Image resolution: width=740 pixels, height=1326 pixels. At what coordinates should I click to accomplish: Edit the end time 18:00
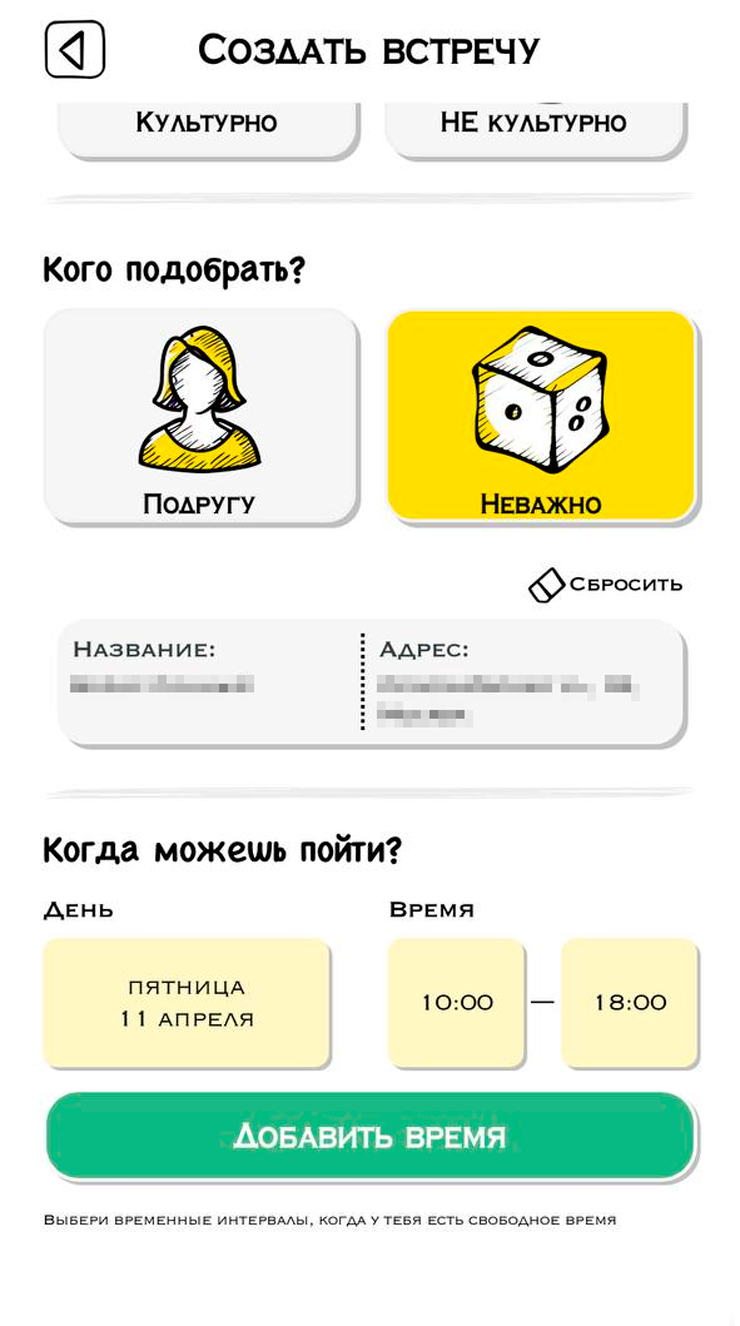[630, 1003]
